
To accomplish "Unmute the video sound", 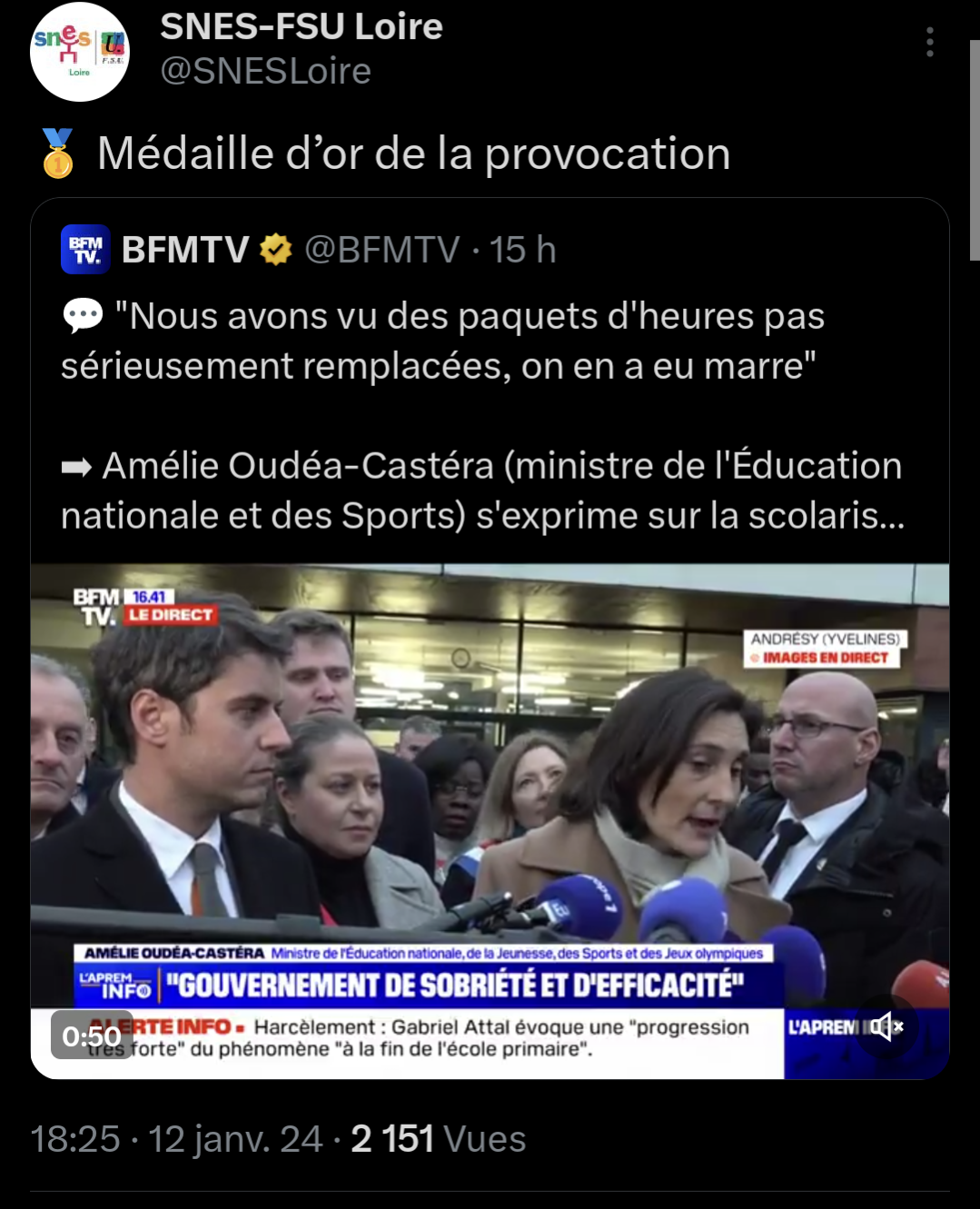I will pyautogui.click(x=886, y=1026).
